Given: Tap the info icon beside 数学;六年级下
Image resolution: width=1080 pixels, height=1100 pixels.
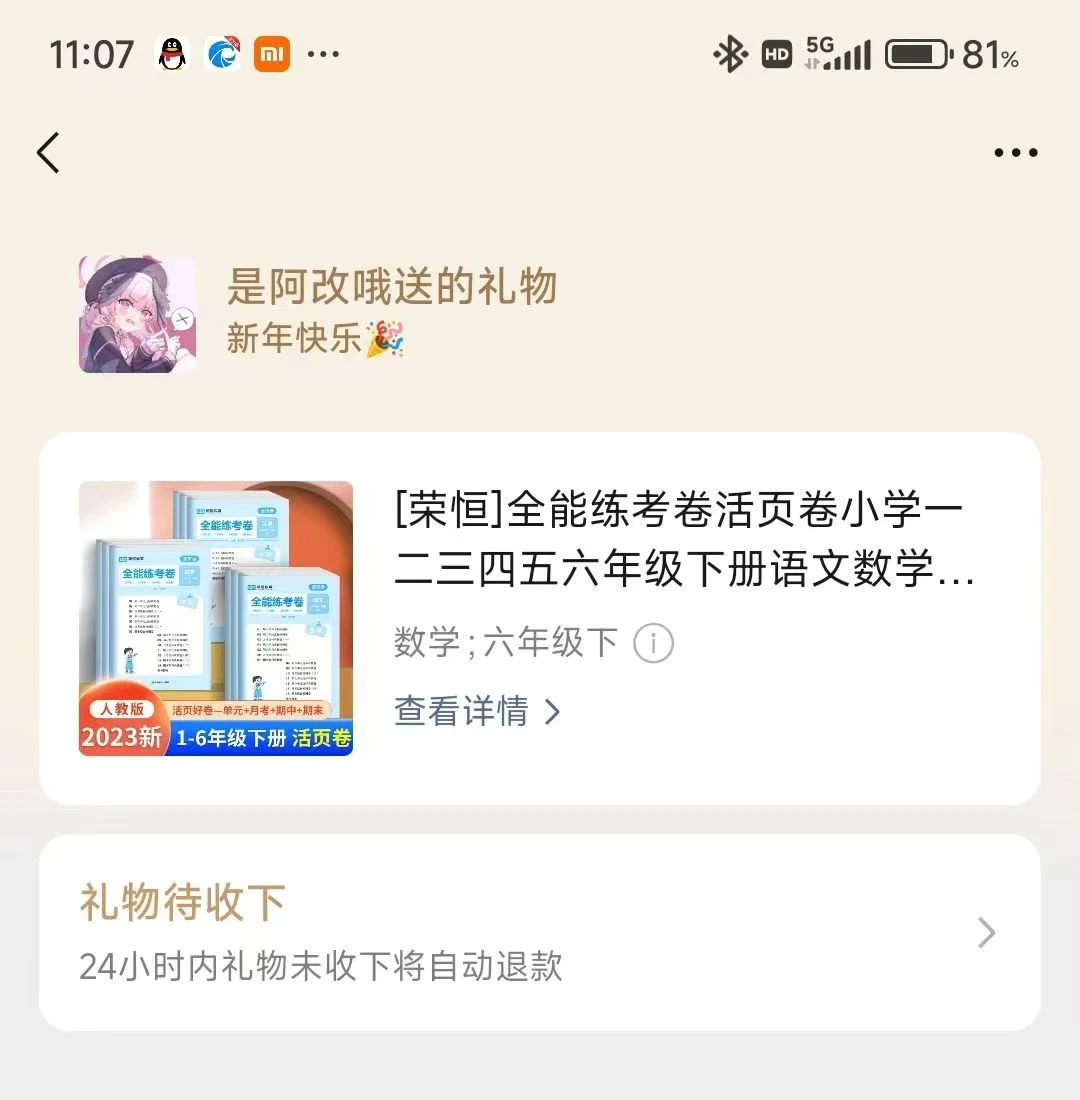Looking at the screenshot, I should pos(654,643).
